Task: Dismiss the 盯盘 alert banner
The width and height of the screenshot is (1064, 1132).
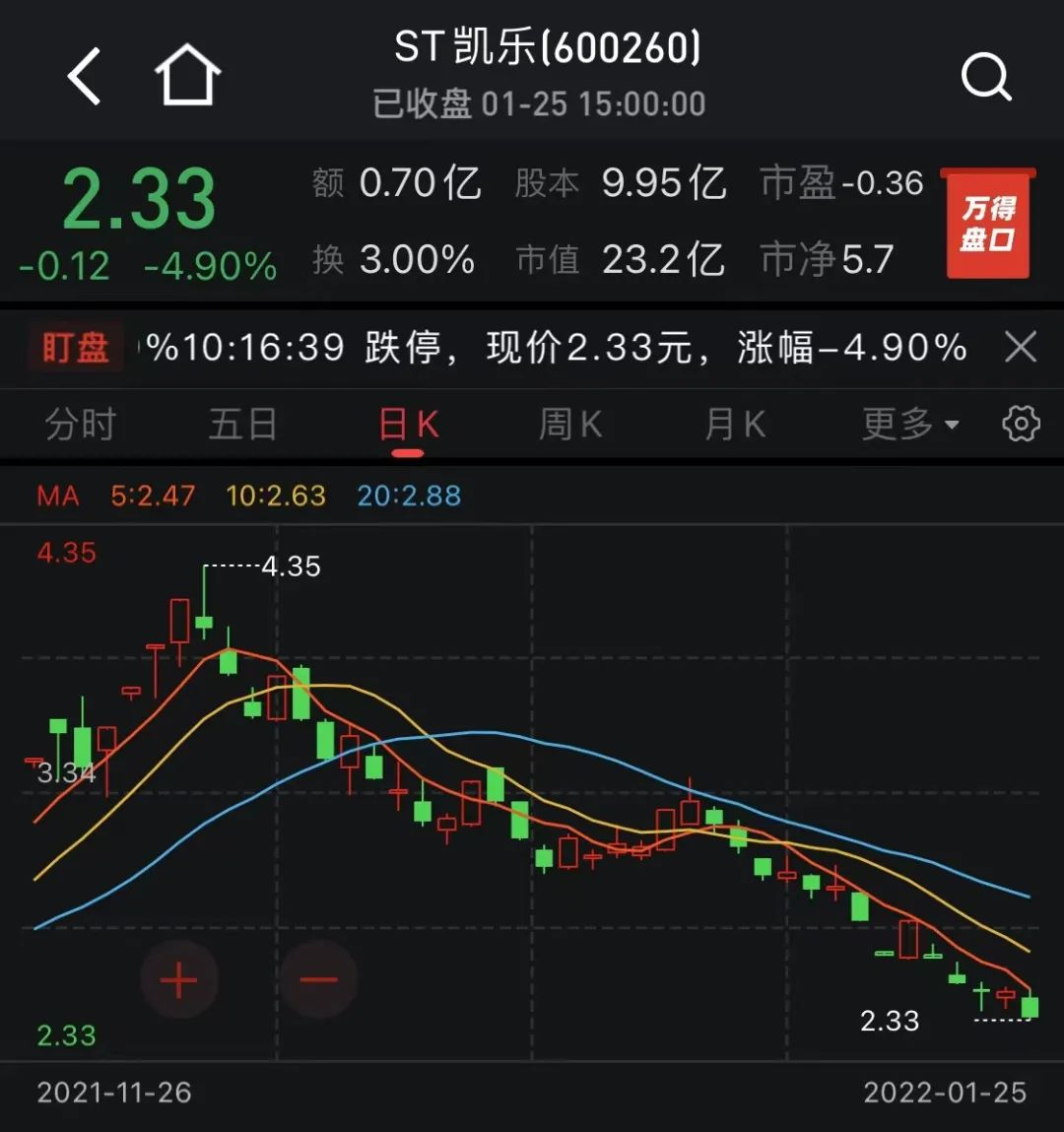Action: tap(1021, 347)
